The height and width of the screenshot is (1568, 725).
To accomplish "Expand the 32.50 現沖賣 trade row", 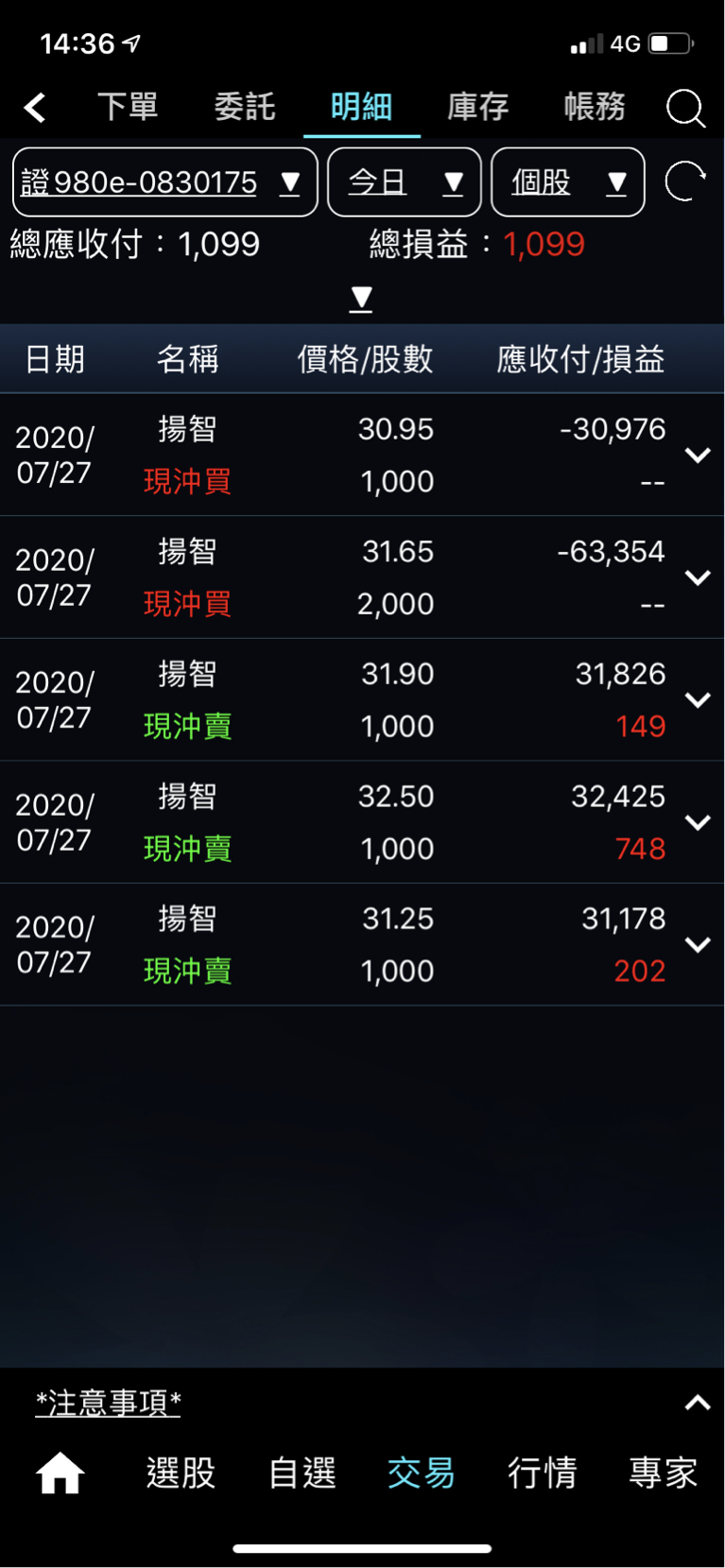I will (x=698, y=822).
